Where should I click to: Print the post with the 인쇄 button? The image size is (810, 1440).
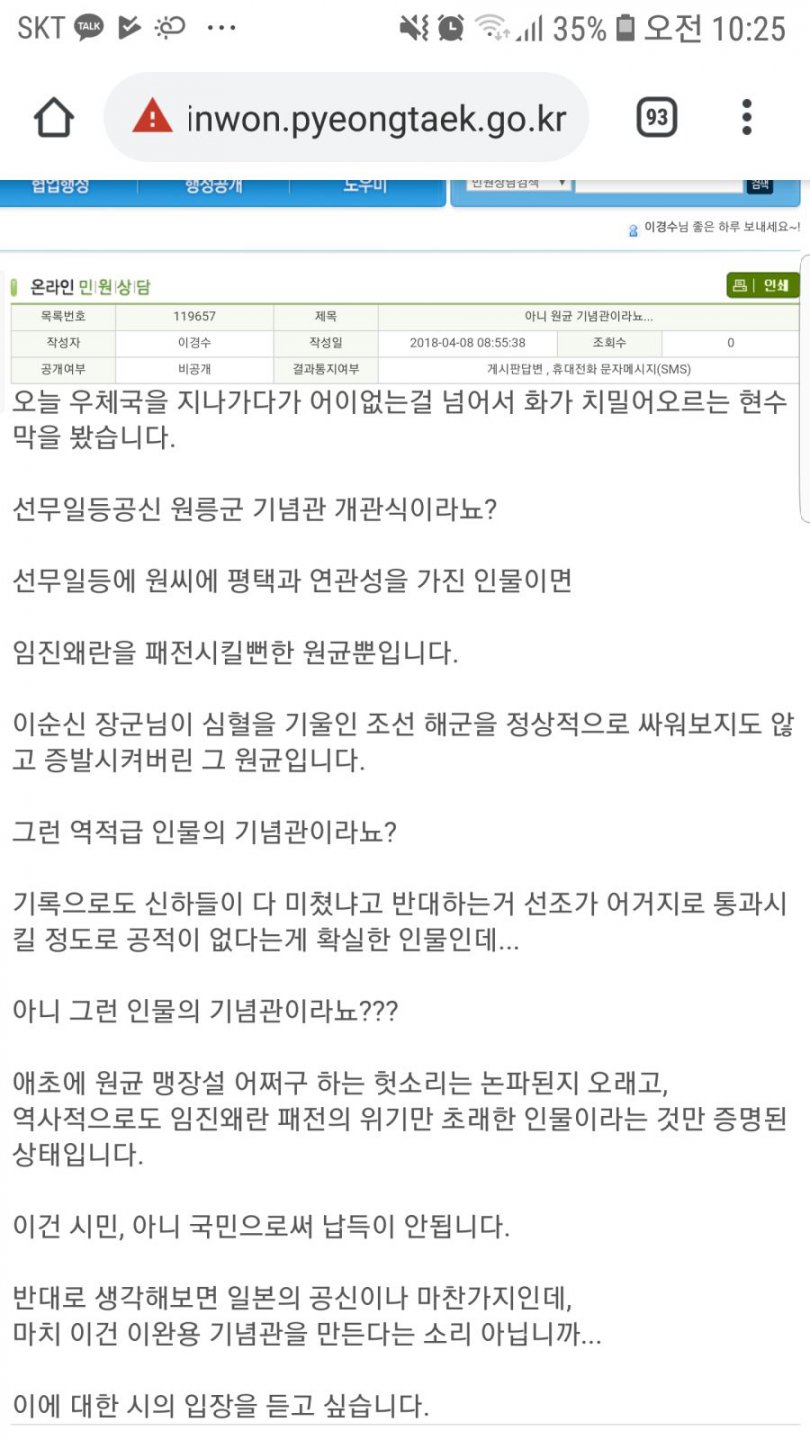pyautogui.click(x=763, y=286)
